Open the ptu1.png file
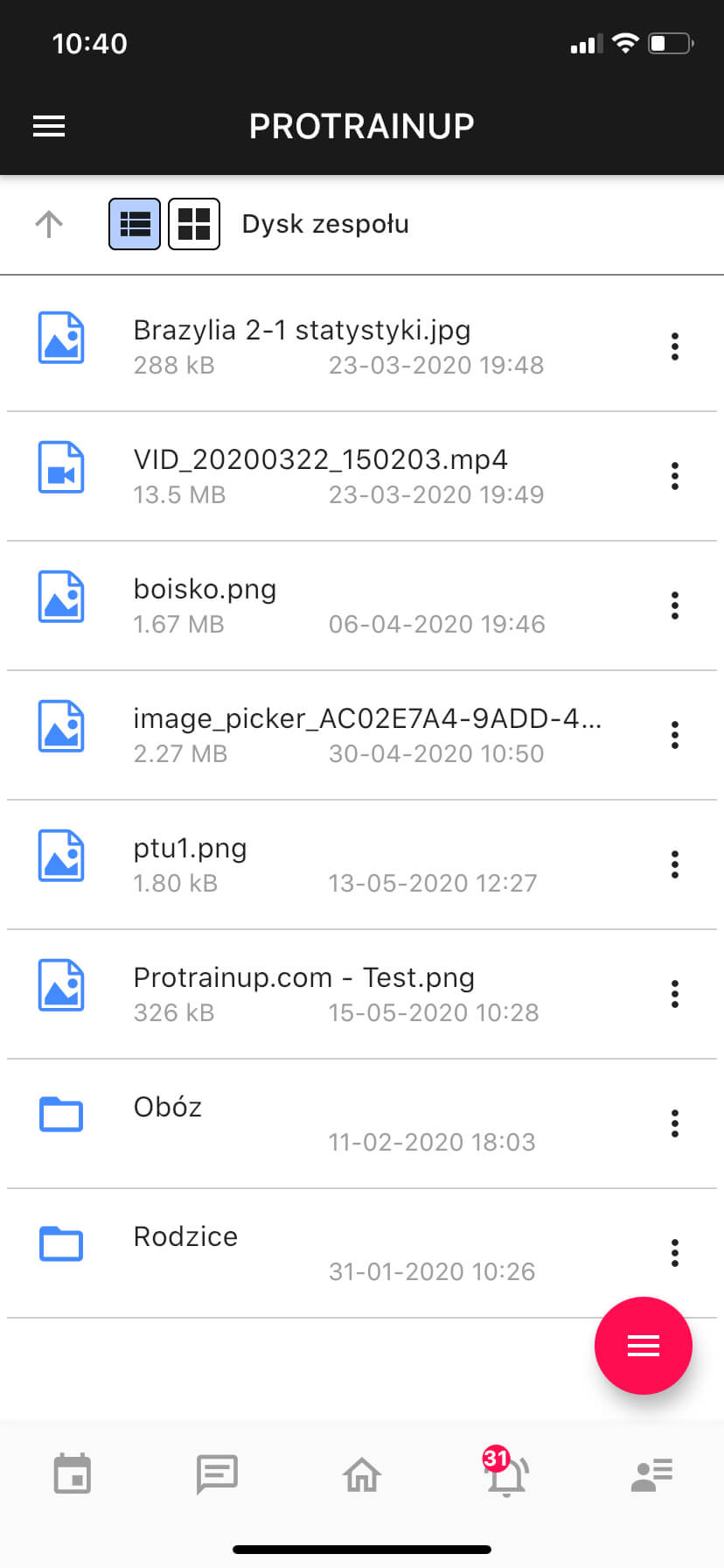724x1568 pixels. pyautogui.click(x=190, y=849)
